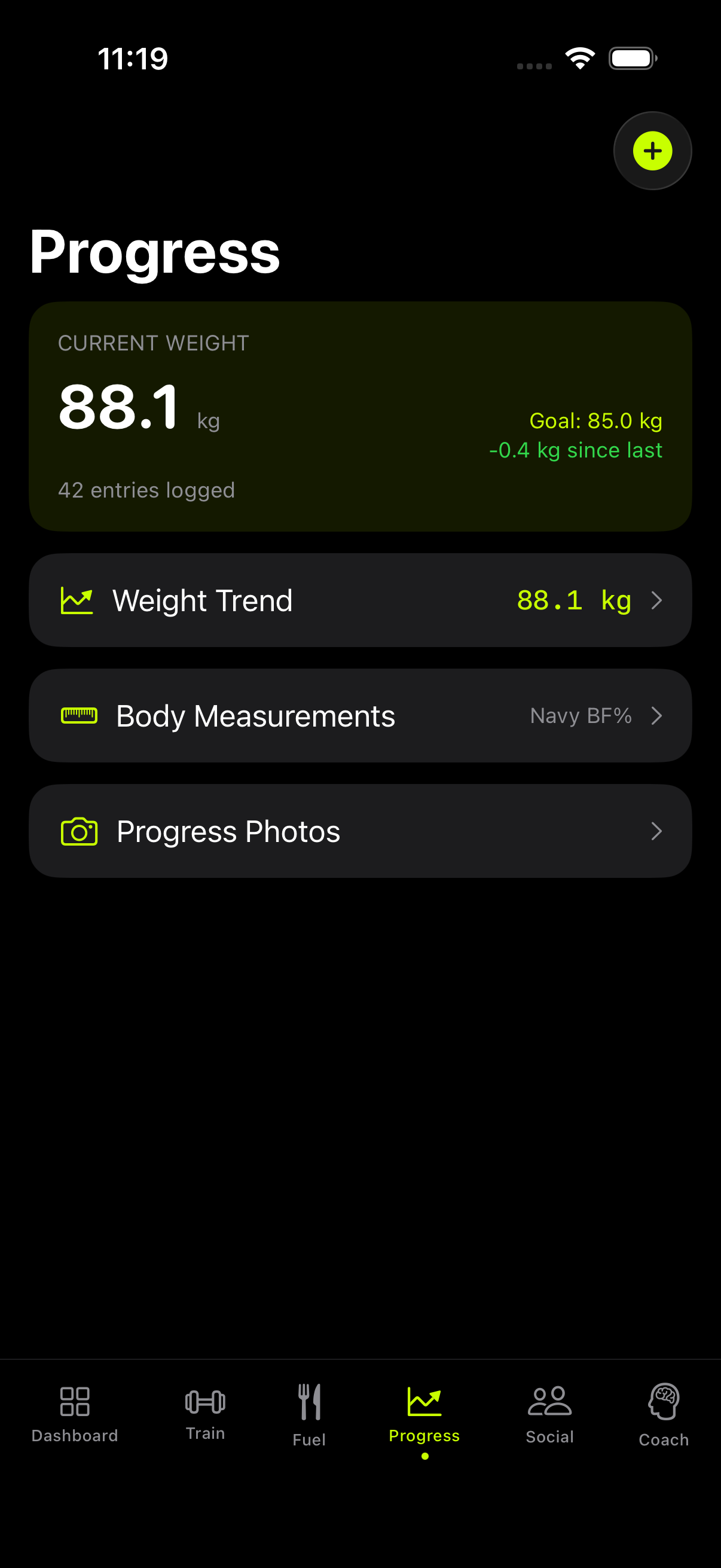This screenshot has height=1568, width=721.
Task: Select the Weight Trend chart icon
Action: click(x=77, y=600)
